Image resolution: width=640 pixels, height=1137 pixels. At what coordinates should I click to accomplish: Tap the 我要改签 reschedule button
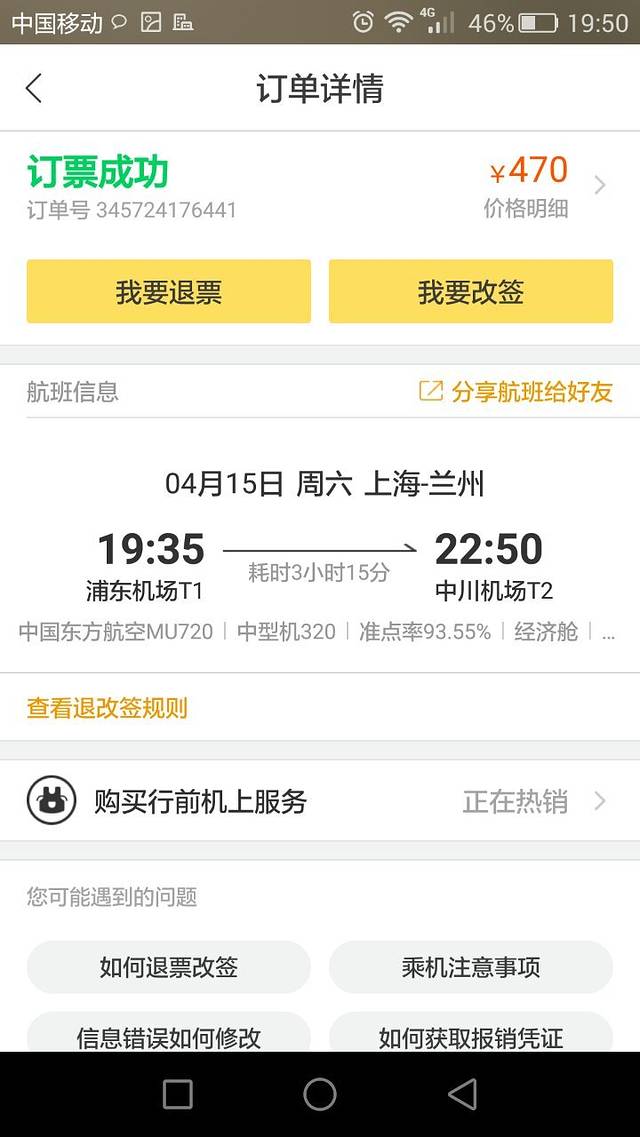pyautogui.click(x=470, y=292)
